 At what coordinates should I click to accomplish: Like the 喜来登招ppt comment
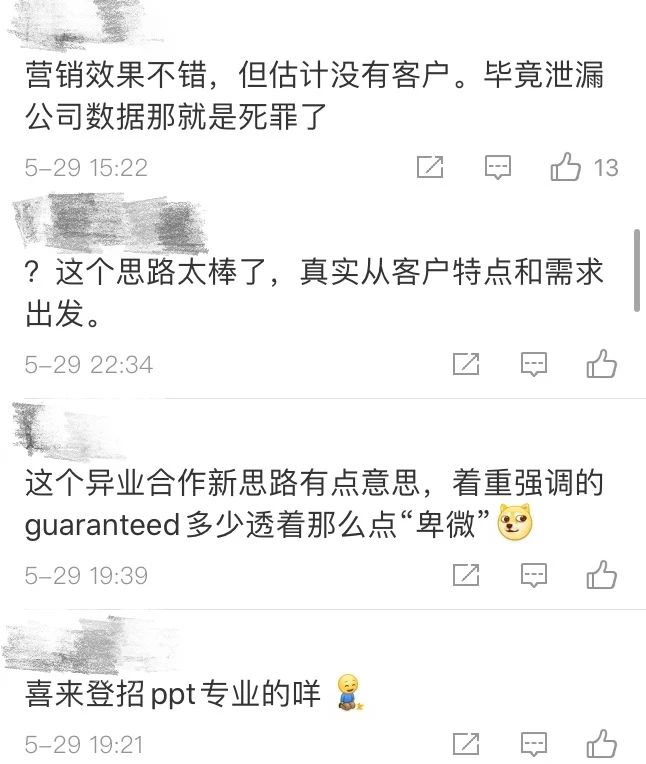pos(601,744)
